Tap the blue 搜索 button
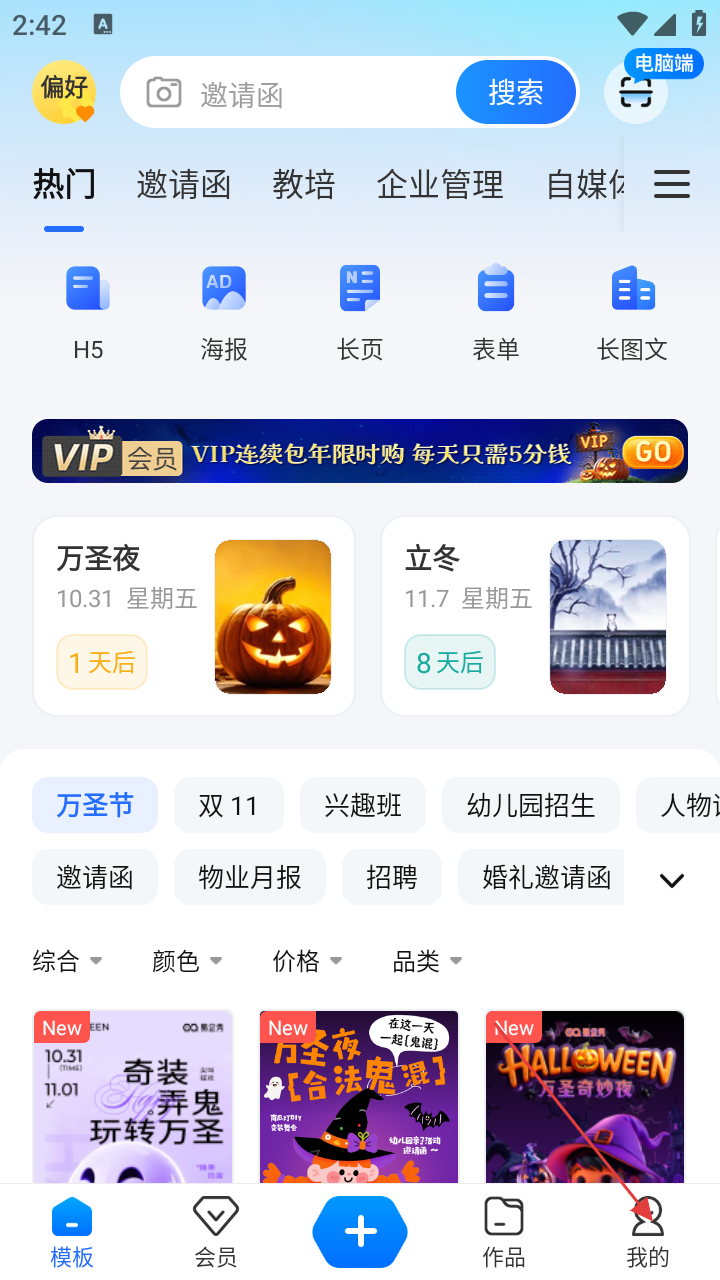 coord(515,93)
